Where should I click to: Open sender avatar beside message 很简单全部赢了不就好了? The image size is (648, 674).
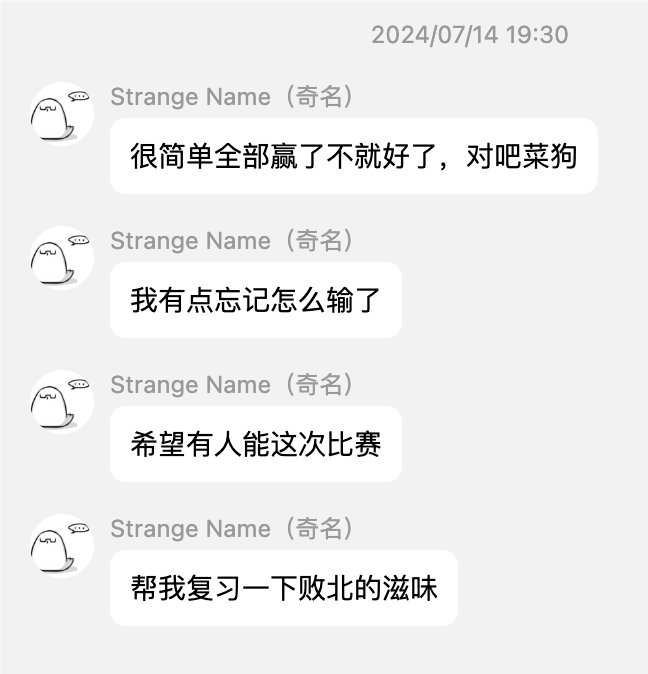pos(61,114)
